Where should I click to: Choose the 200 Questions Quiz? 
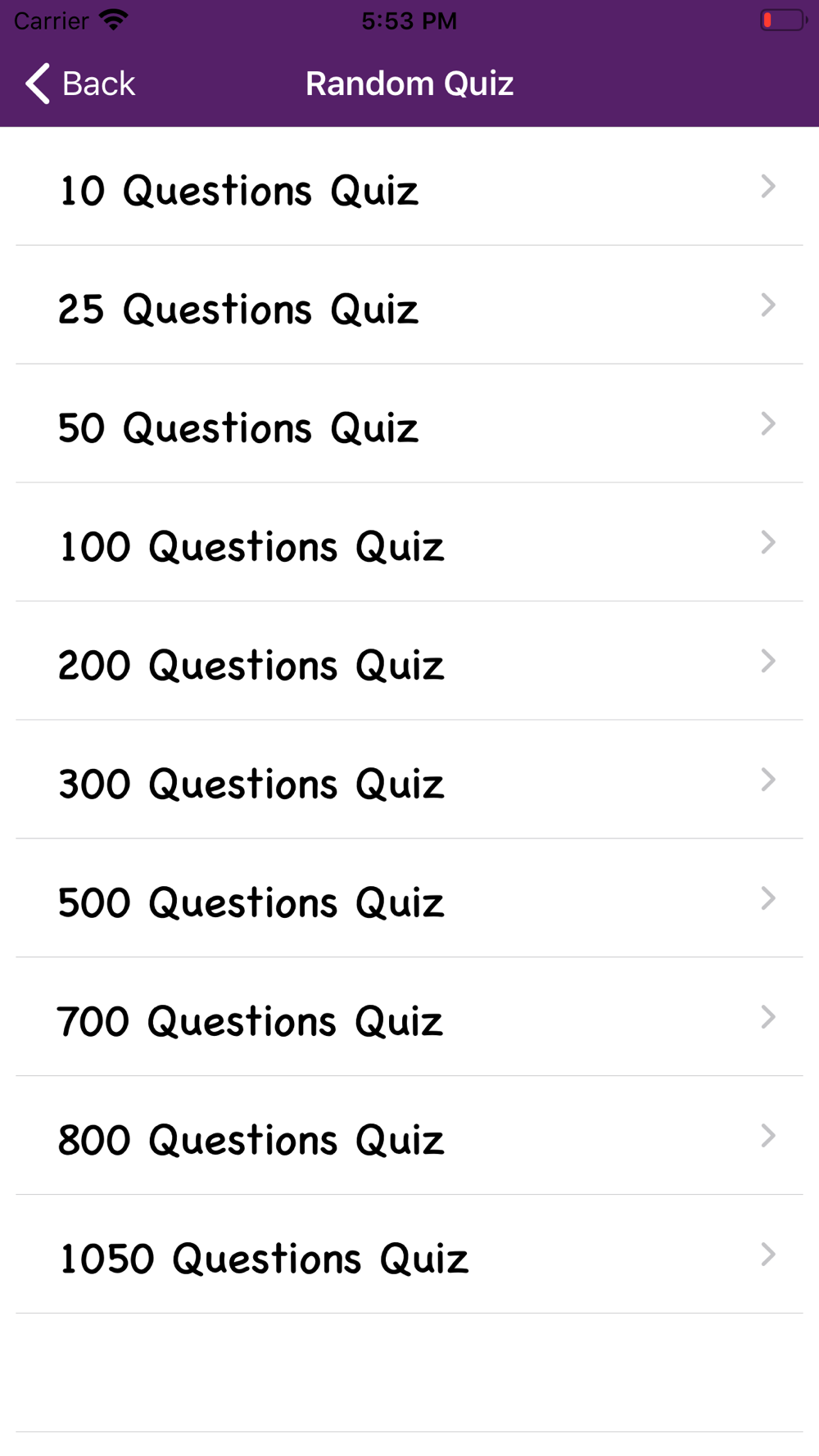[409, 662]
